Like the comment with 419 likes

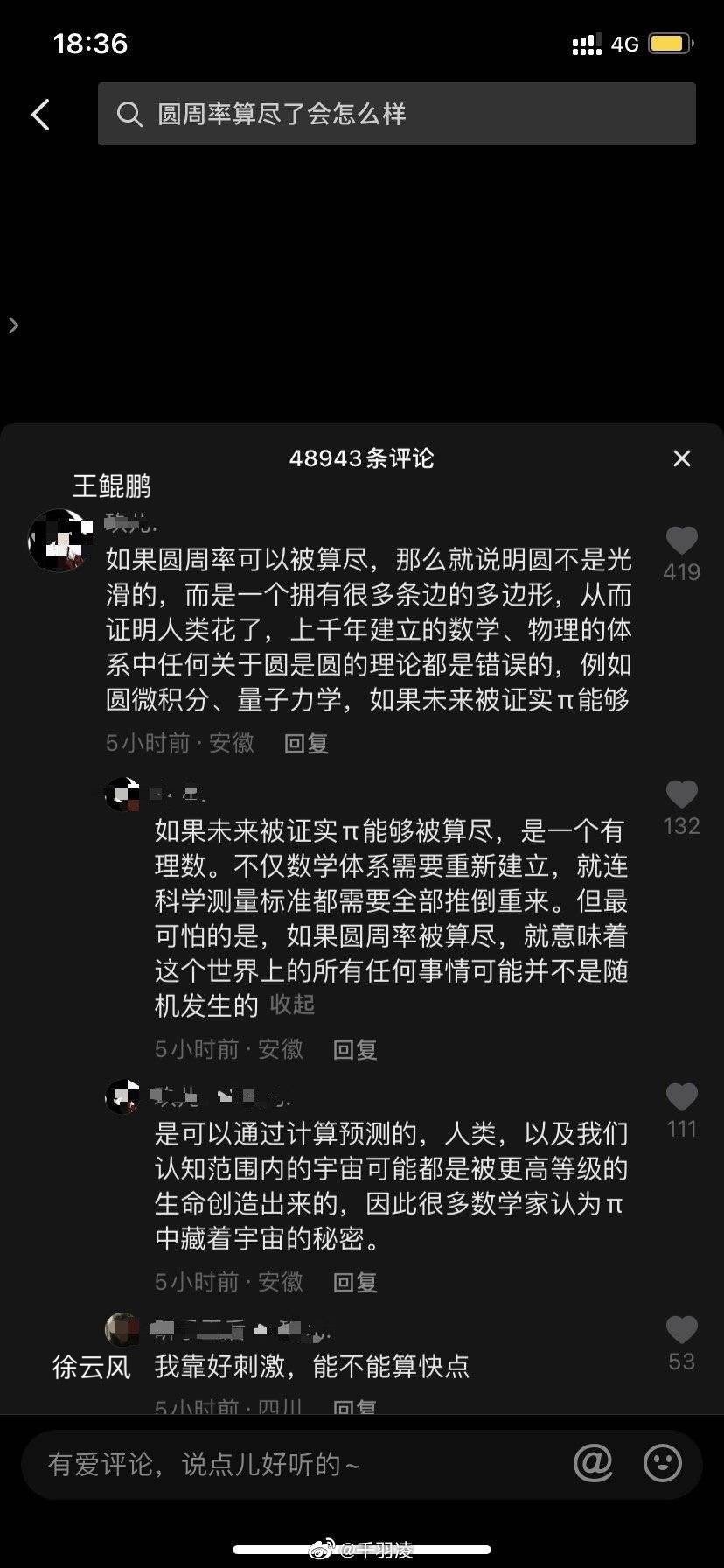[681, 541]
